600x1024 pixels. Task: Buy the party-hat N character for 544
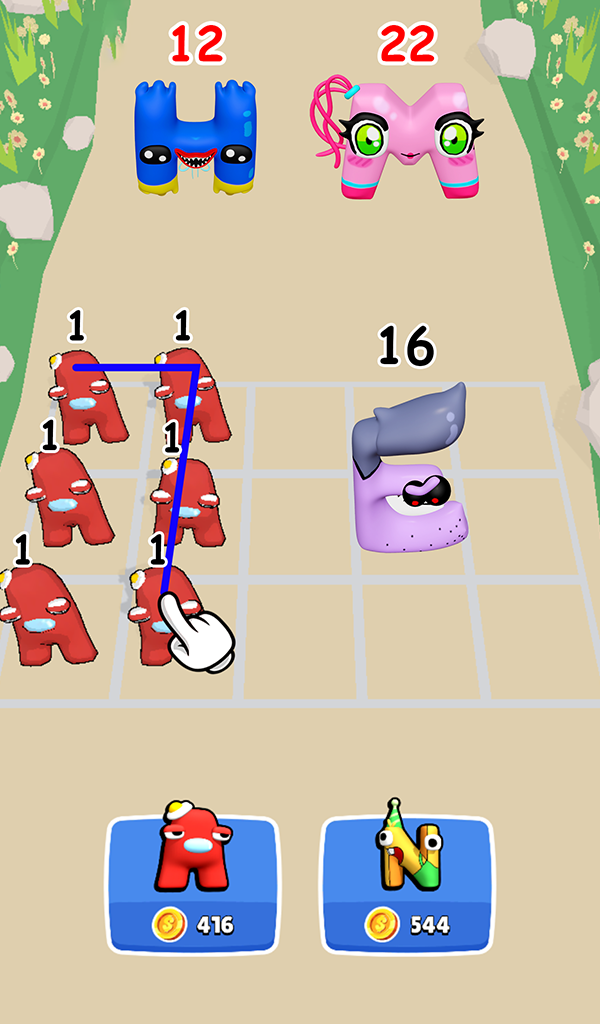click(x=407, y=883)
